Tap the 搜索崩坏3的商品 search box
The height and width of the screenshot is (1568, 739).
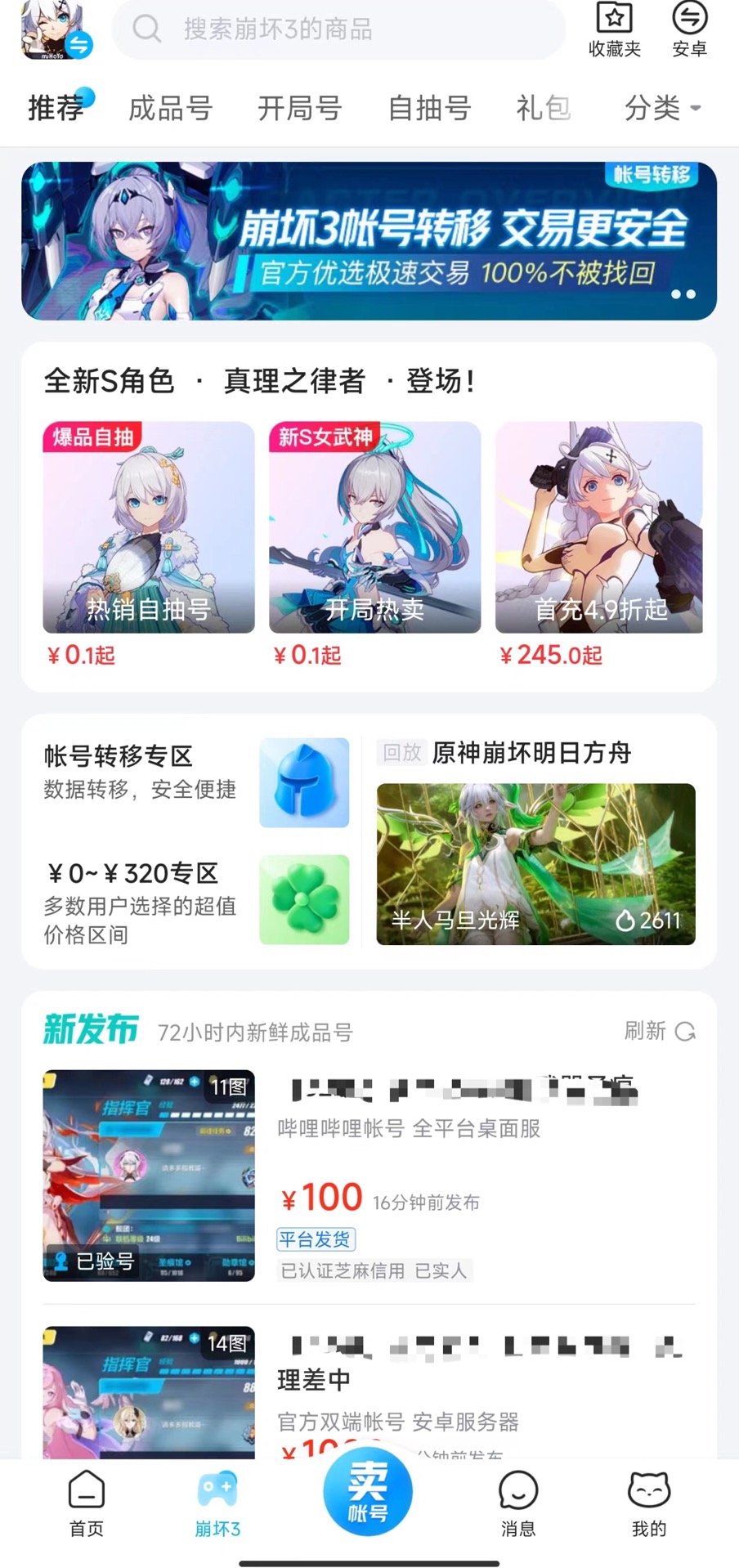[x=338, y=29]
